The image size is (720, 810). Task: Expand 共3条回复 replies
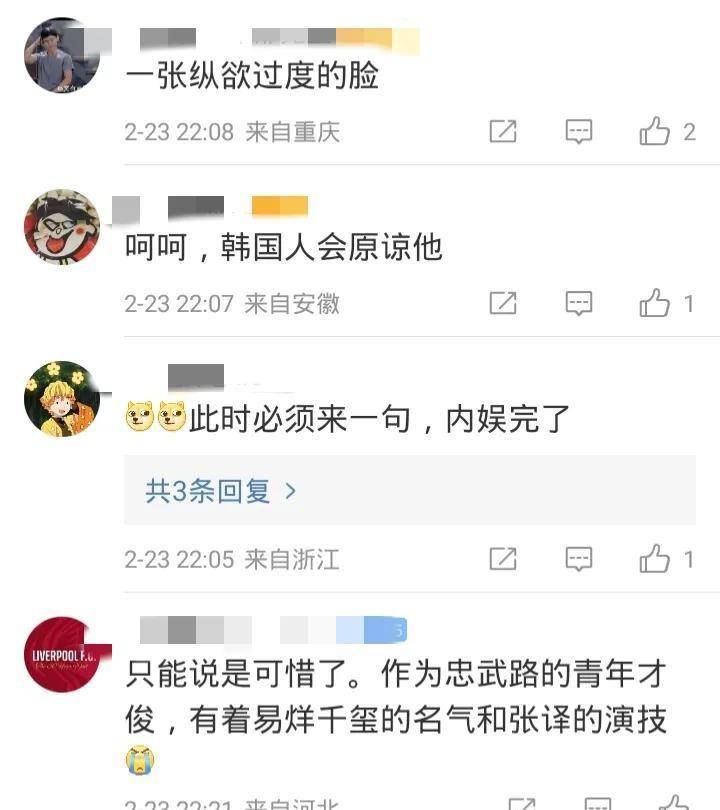click(x=221, y=491)
